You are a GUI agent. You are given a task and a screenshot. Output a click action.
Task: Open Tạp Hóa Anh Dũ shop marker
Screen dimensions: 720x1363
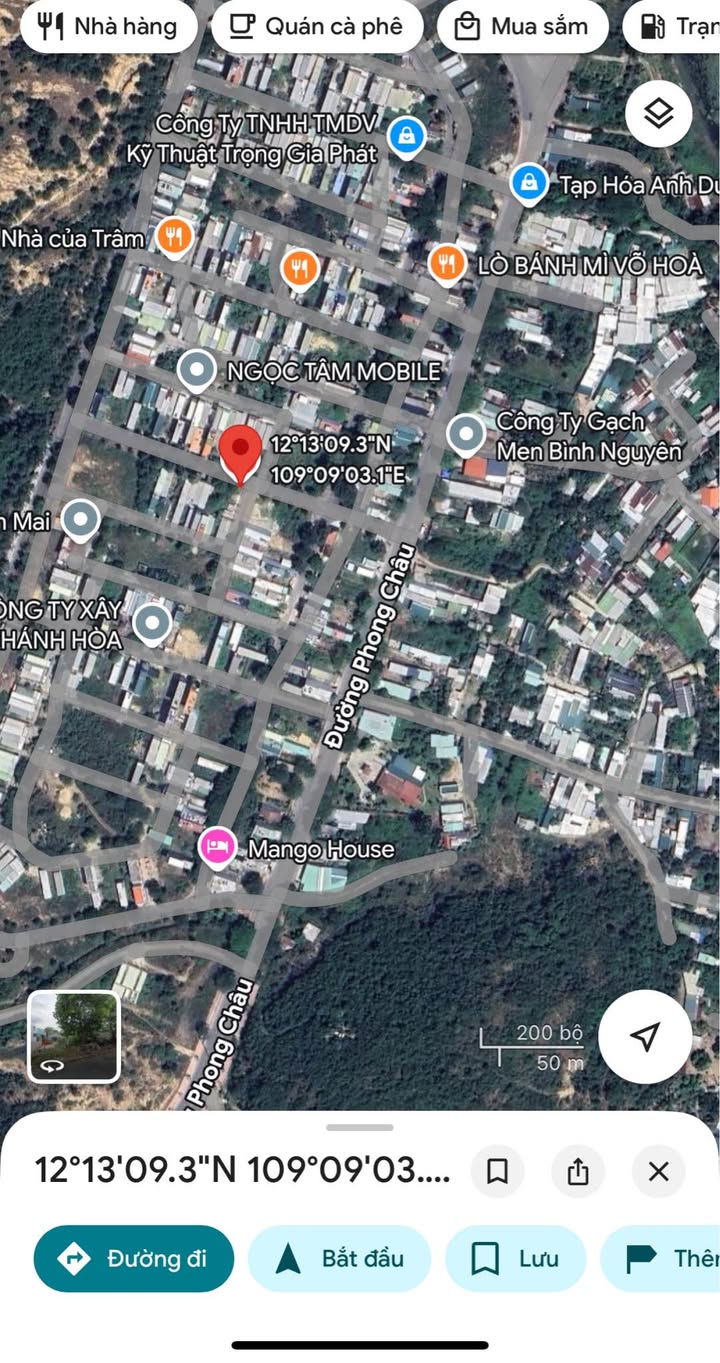(x=528, y=183)
